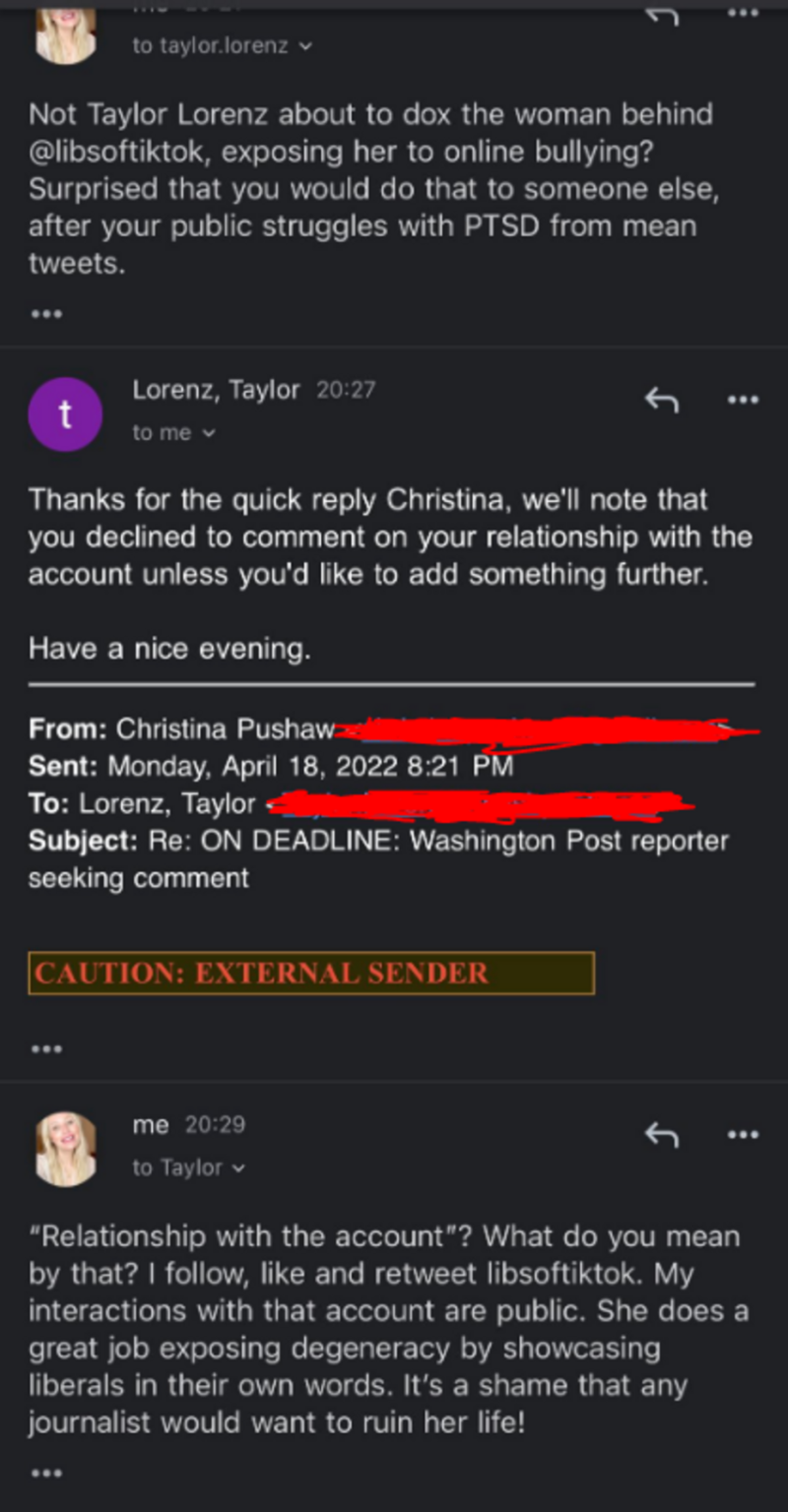The width and height of the screenshot is (788, 1512).
Task: Show trimmed content after "ruin her life!"
Action: [x=45, y=1473]
